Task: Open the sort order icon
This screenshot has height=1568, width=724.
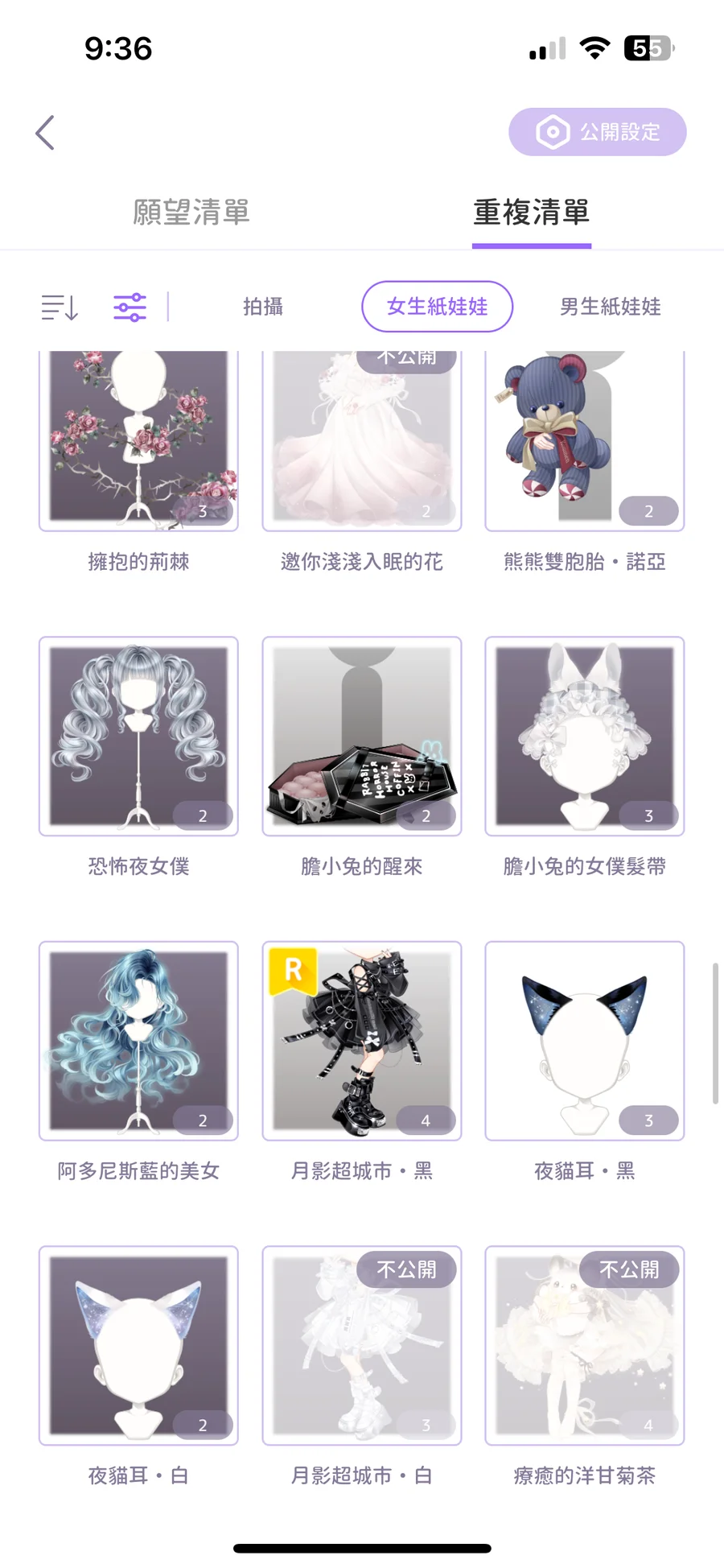Action: pyautogui.click(x=60, y=307)
